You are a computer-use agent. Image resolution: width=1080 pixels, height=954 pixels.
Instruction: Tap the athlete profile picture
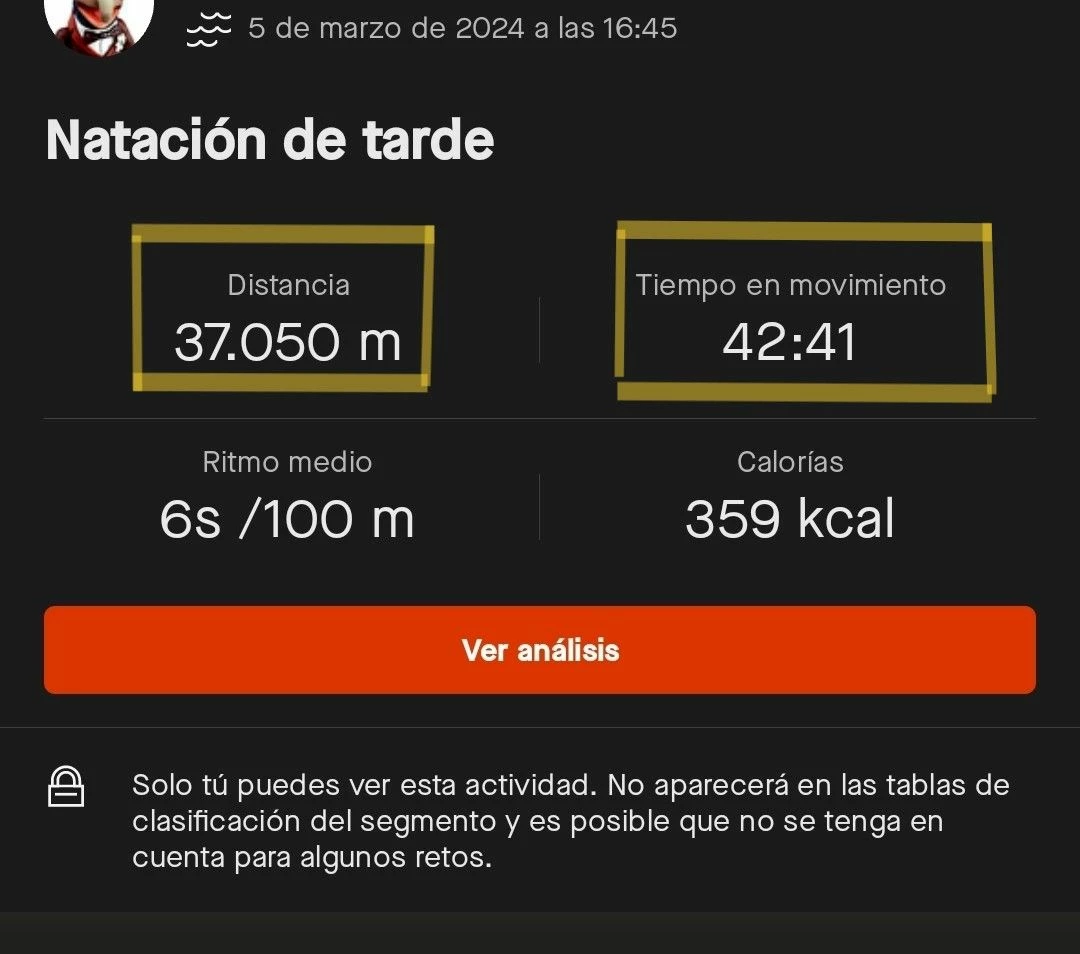[x=99, y=22]
